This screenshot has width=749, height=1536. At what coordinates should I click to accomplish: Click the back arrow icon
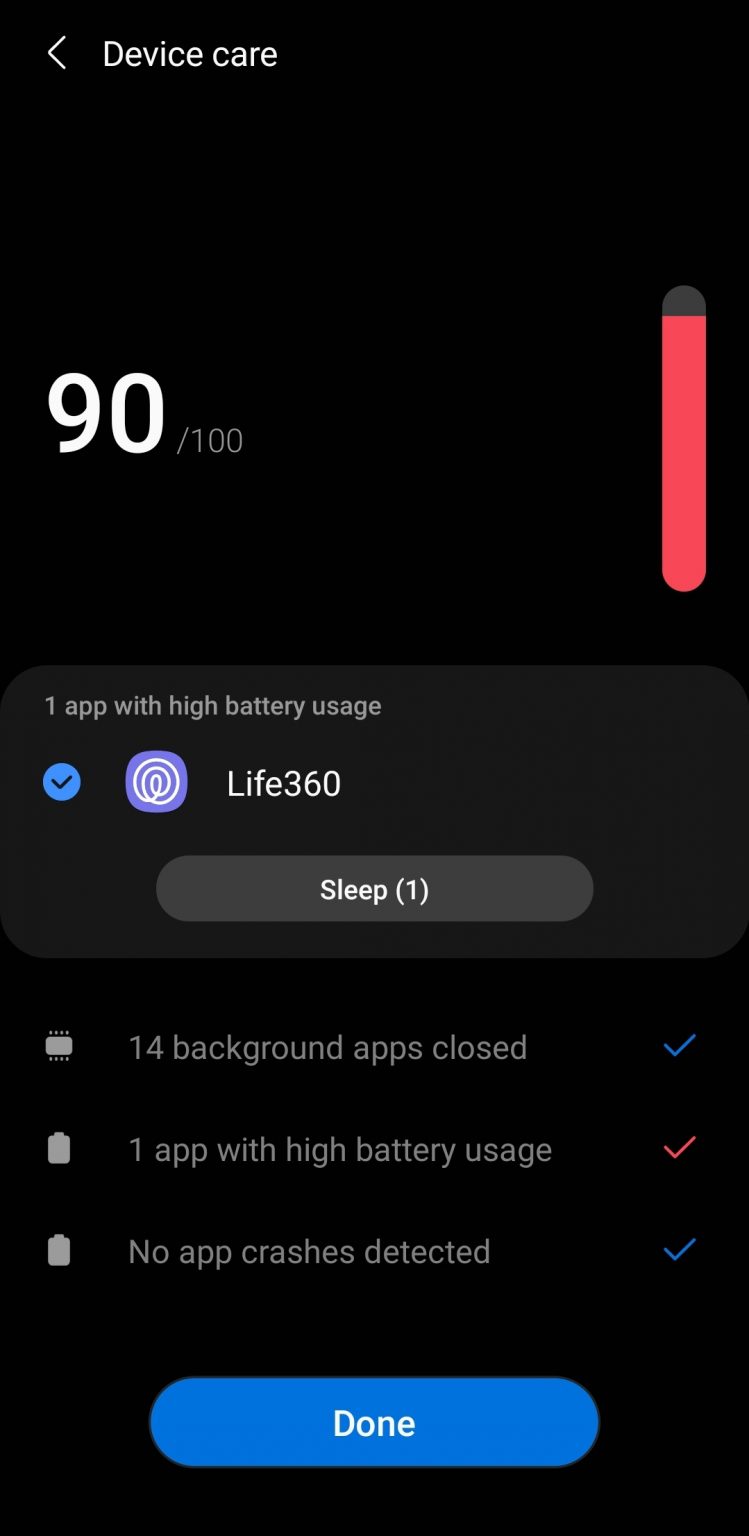coord(56,53)
